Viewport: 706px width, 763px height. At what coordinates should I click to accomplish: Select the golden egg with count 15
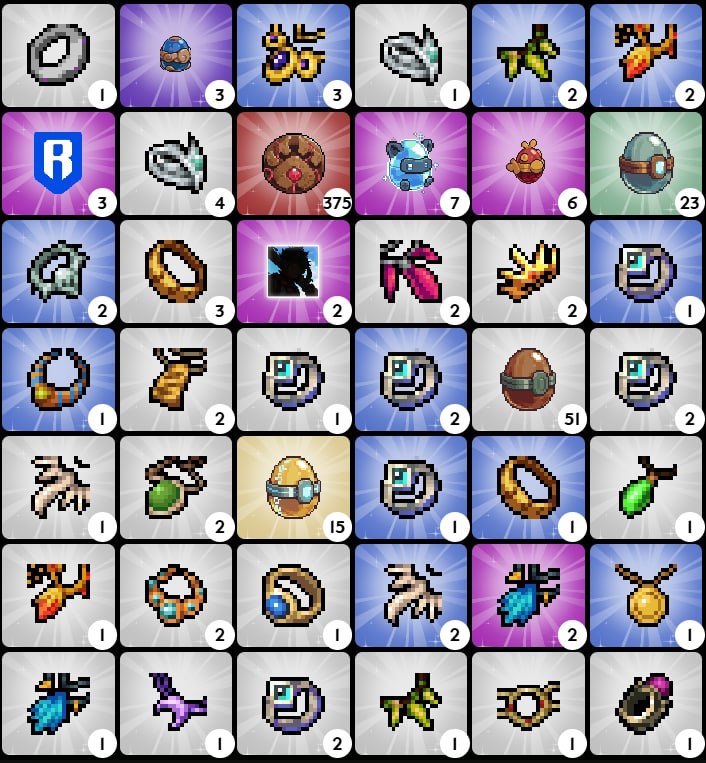[293, 490]
